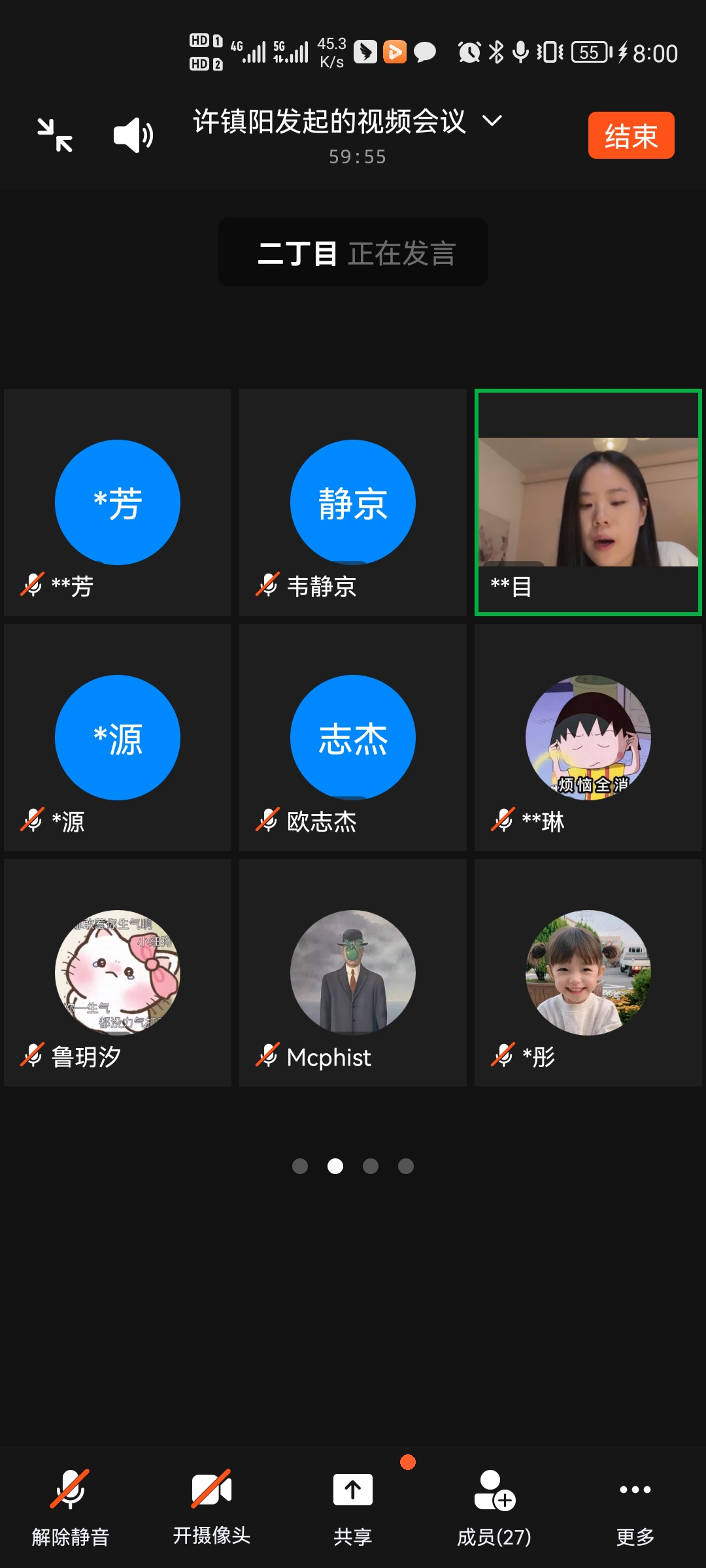
Task: Open 欧志杰's participant tile
Action: pos(353,738)
